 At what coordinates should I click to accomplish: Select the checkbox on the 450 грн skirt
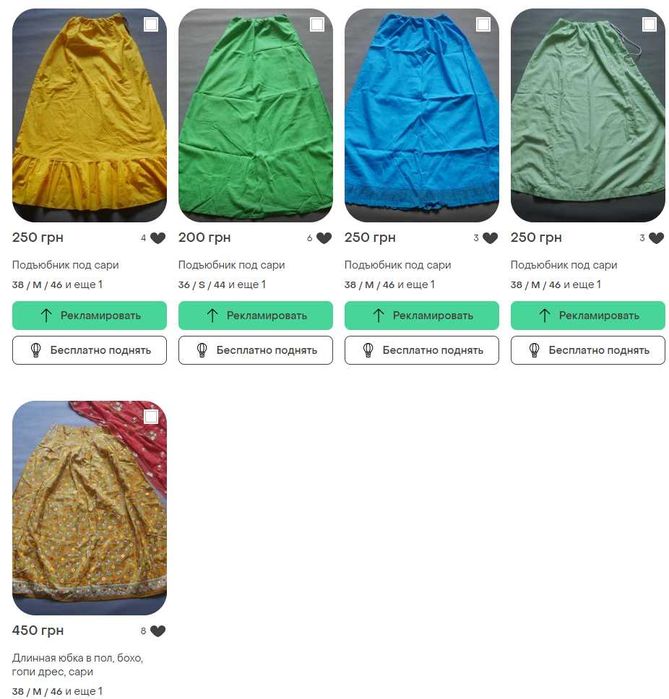pos(151,416)
